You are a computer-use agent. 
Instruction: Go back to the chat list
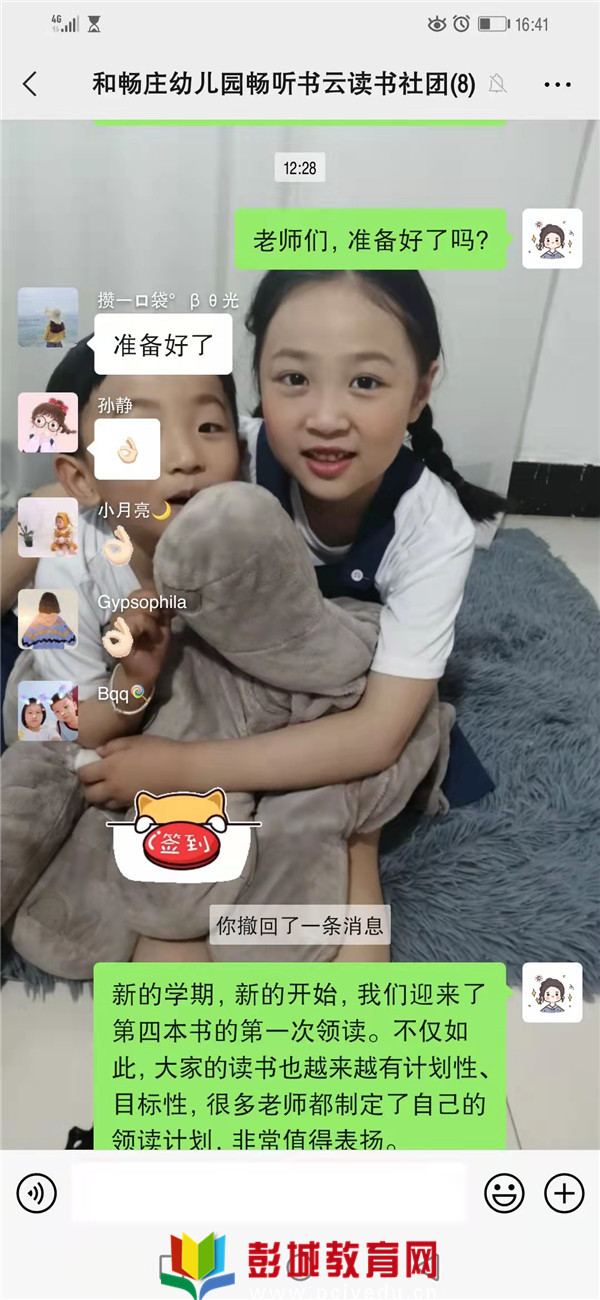30,84
